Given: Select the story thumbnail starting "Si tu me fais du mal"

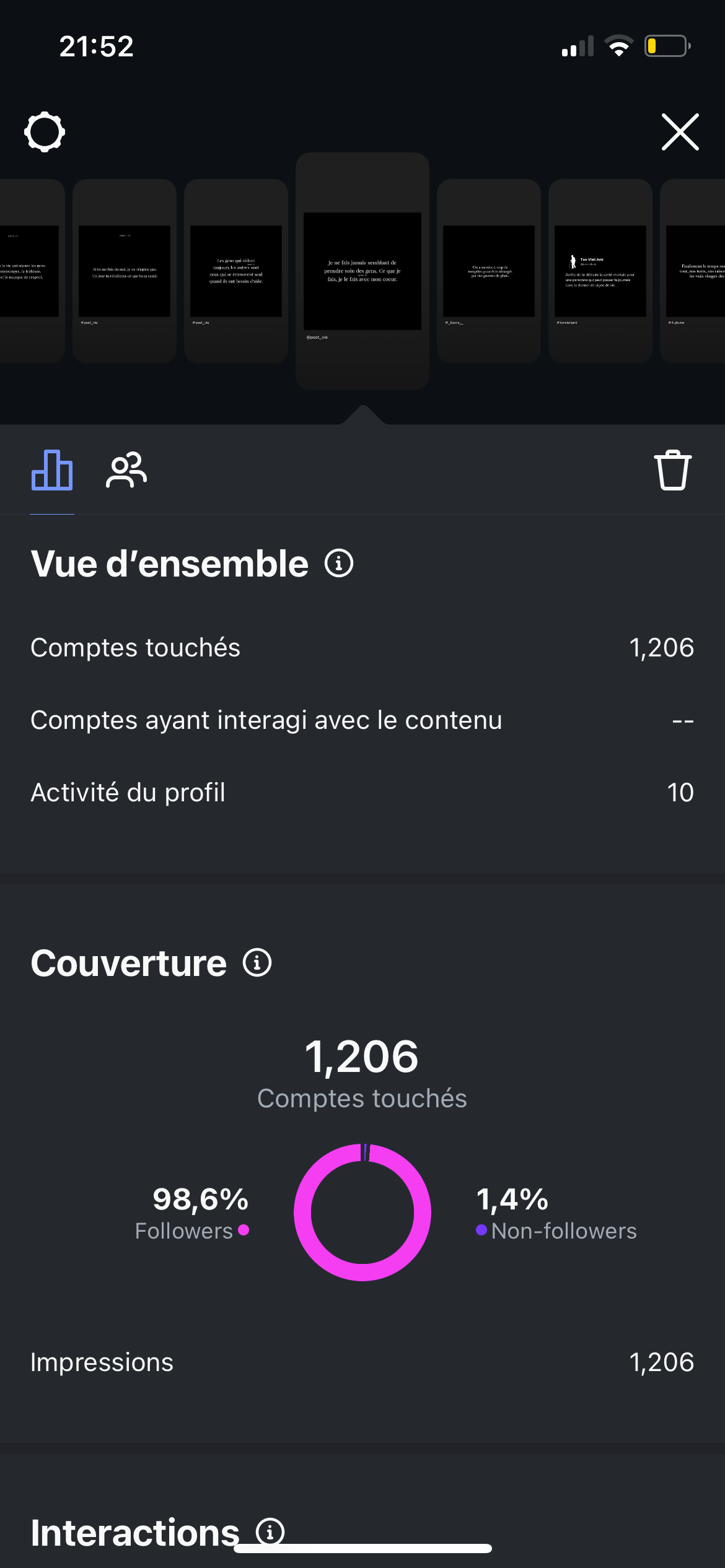Looking at the screenshot, I should coord(125,271).
